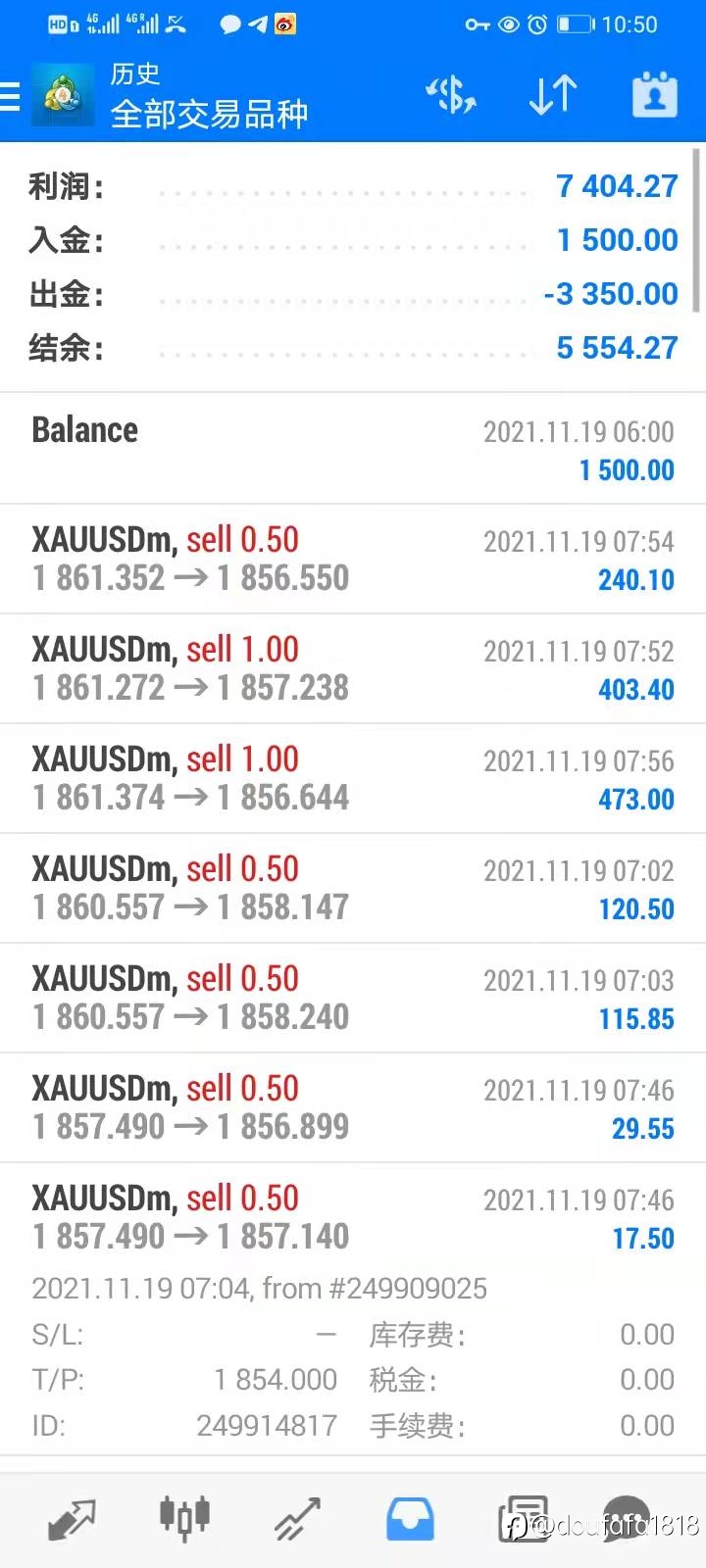Image resolution: width=706 pixels, height=1568 pixels.
Task: Expand the sell 0.50 trade with 120.50 profit
Action: point(353,889)
